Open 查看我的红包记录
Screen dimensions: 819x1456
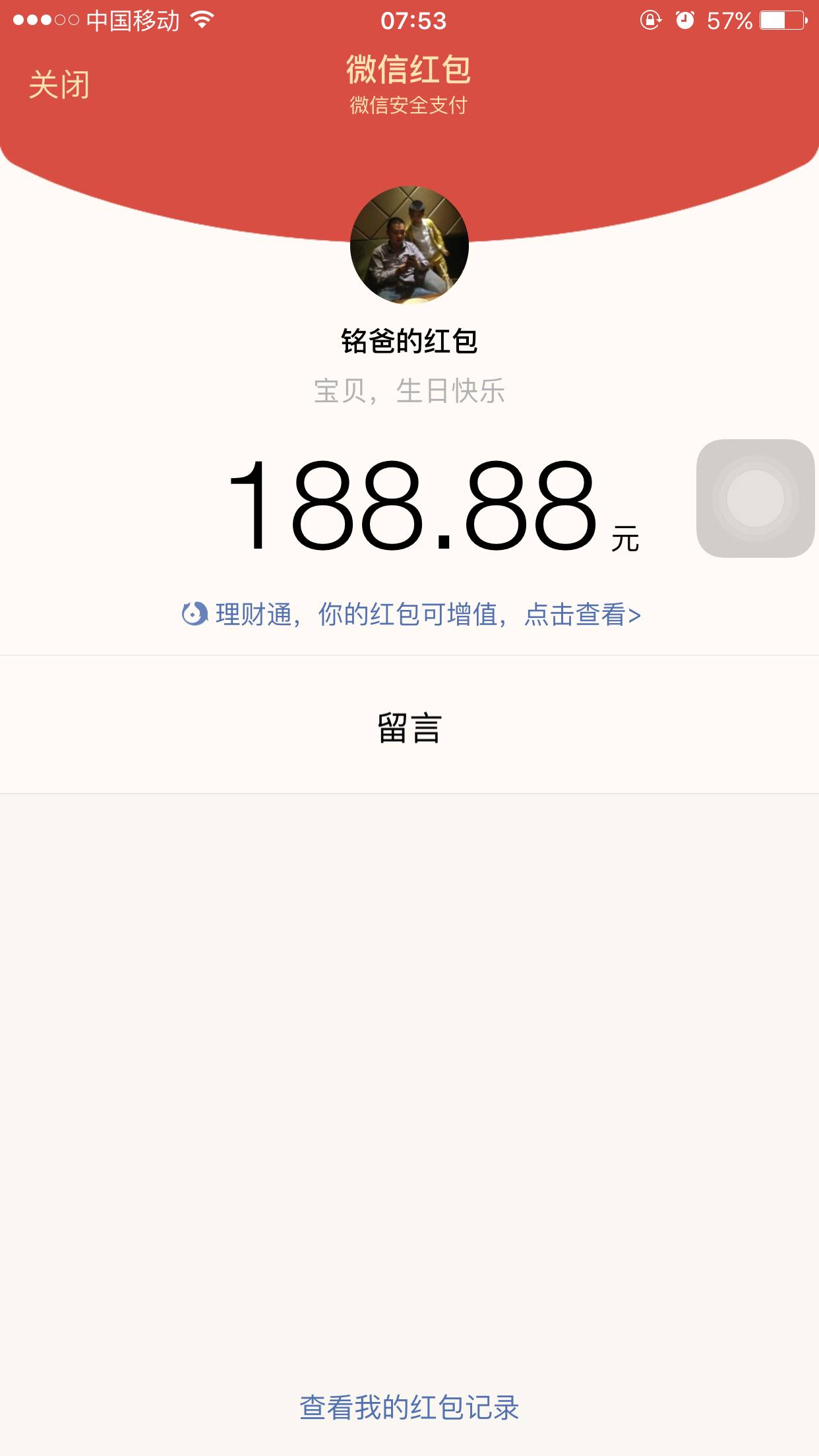pos(409,1407)
